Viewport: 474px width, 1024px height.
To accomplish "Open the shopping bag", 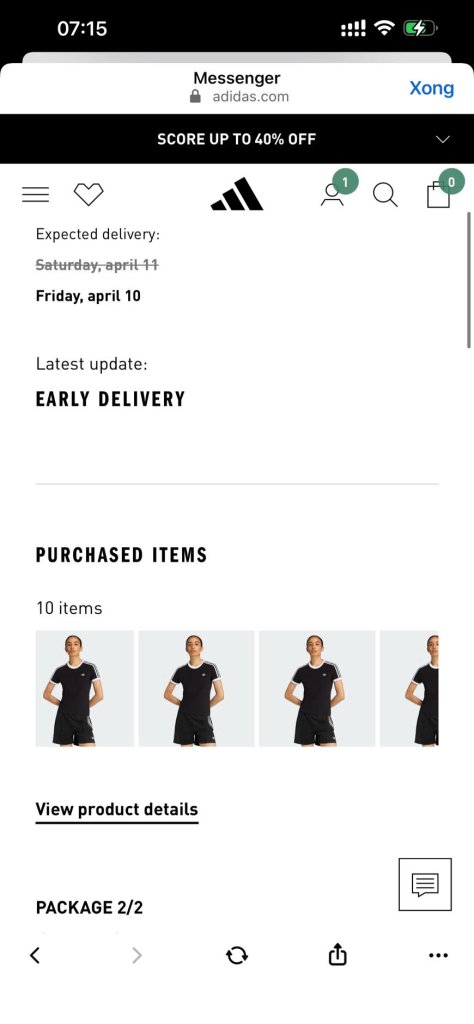I will [438, 195].
